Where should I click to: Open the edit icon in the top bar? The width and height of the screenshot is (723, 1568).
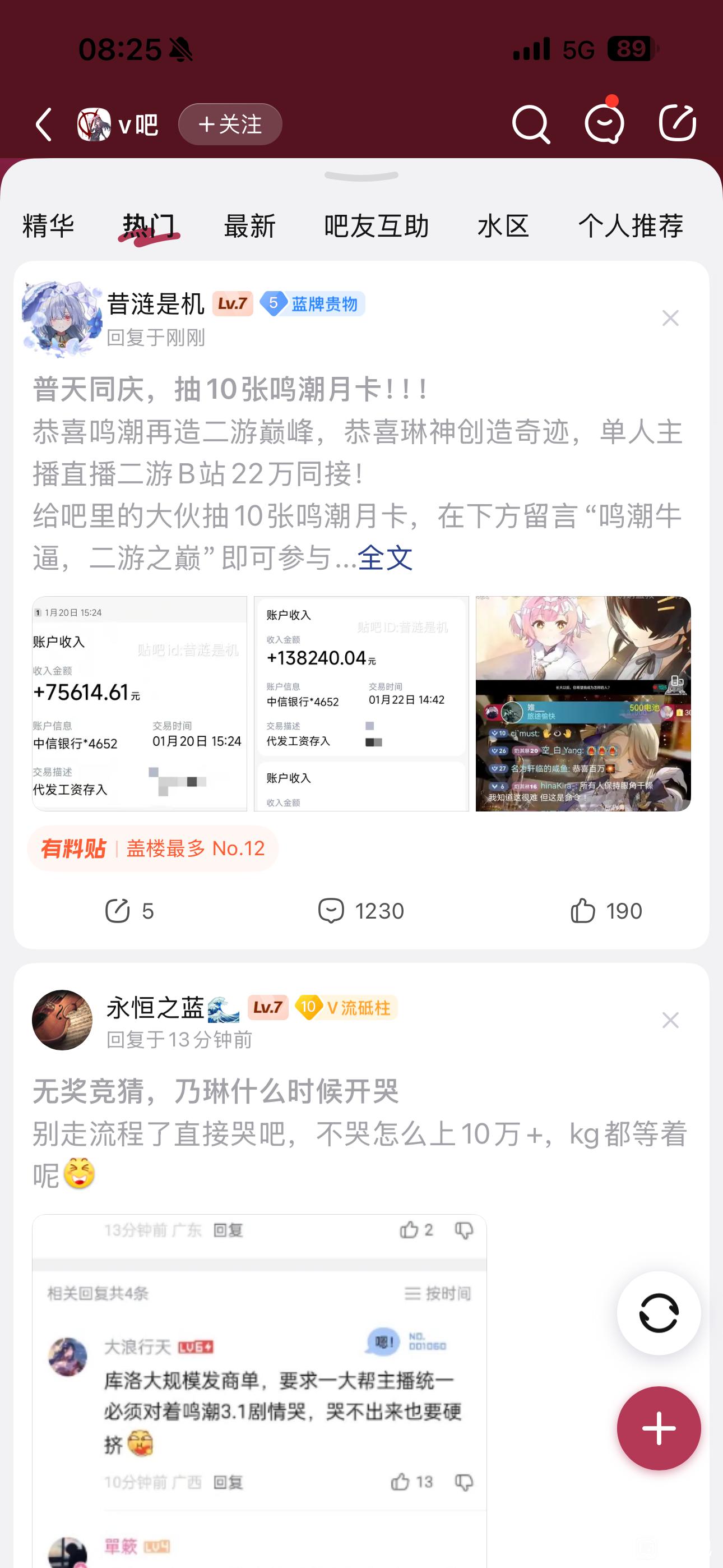[678, 123]
